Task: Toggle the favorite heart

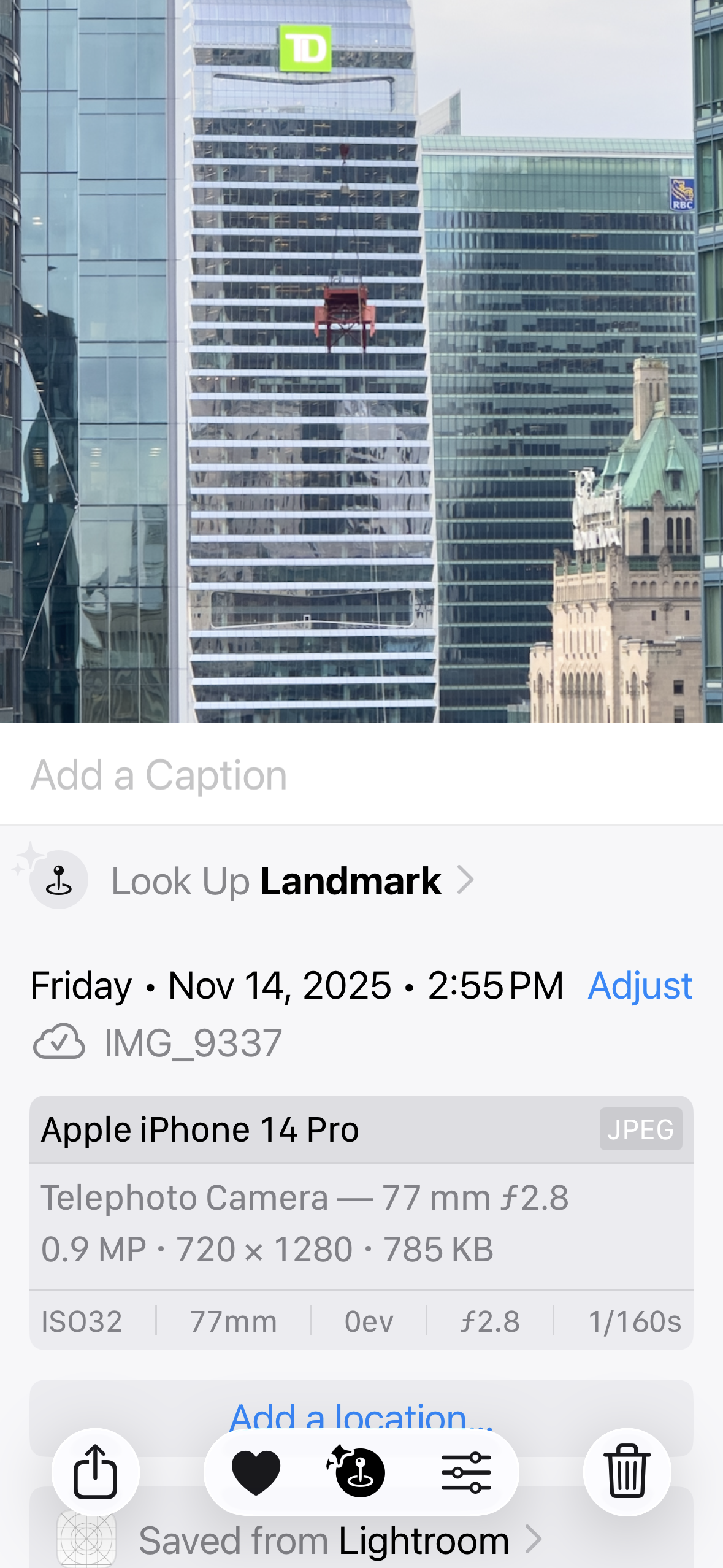Action: (256, 1472)
